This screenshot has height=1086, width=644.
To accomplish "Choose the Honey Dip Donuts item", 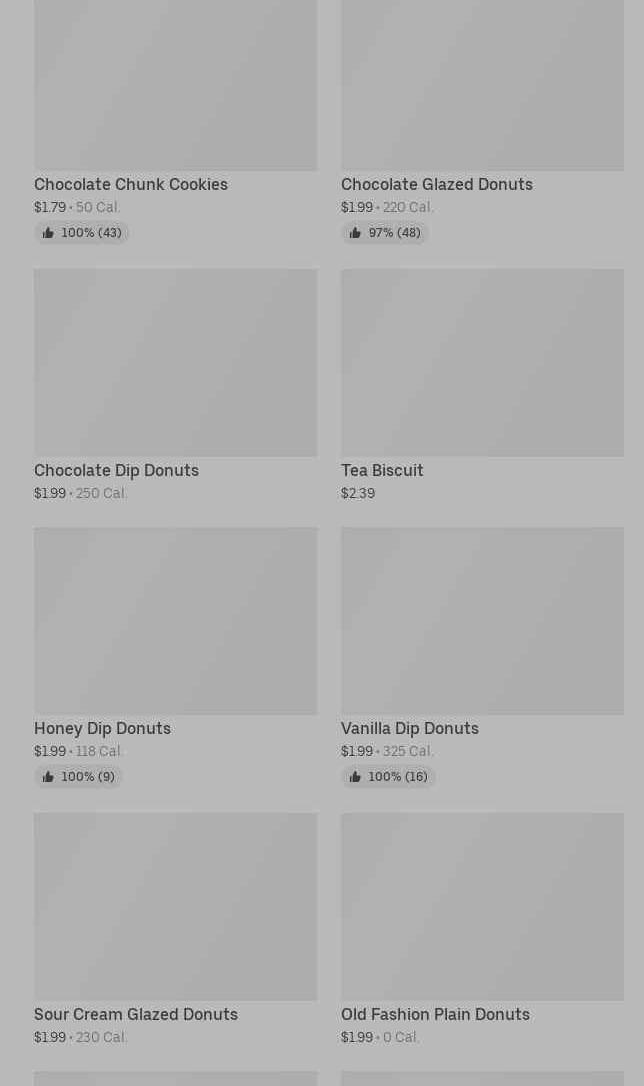I will click(175, 657).
